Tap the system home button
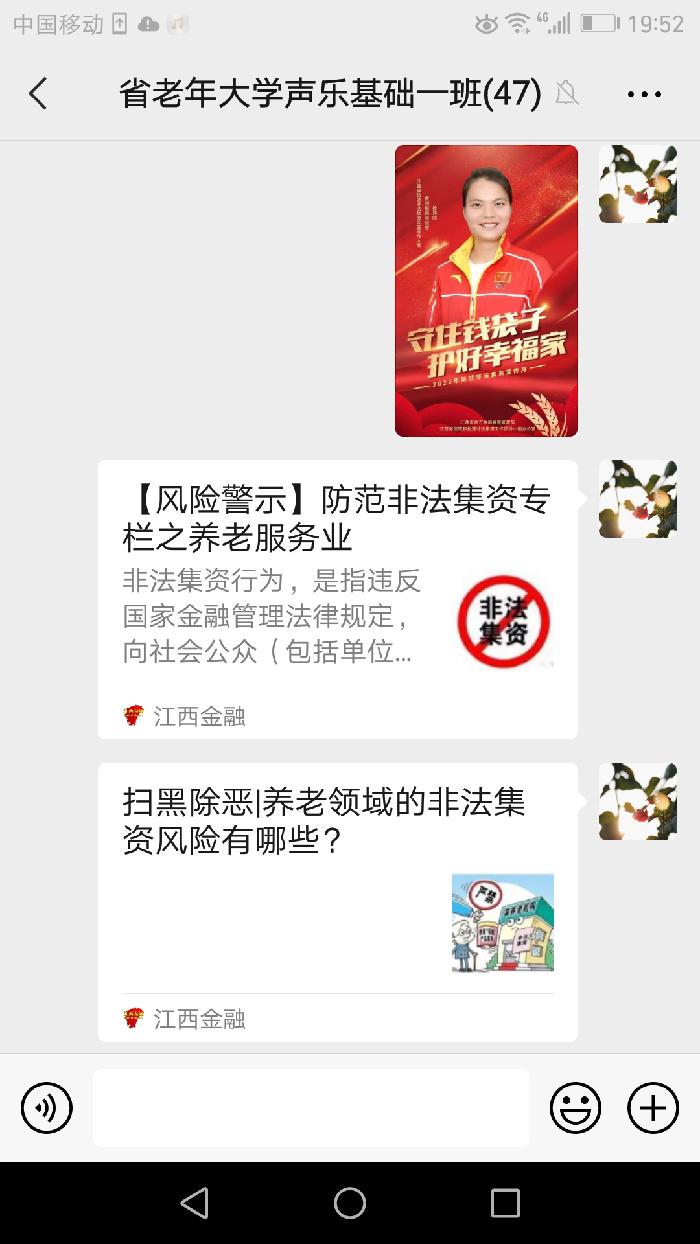This screenshot has height=1244, width=700. tap(350, 1202)
